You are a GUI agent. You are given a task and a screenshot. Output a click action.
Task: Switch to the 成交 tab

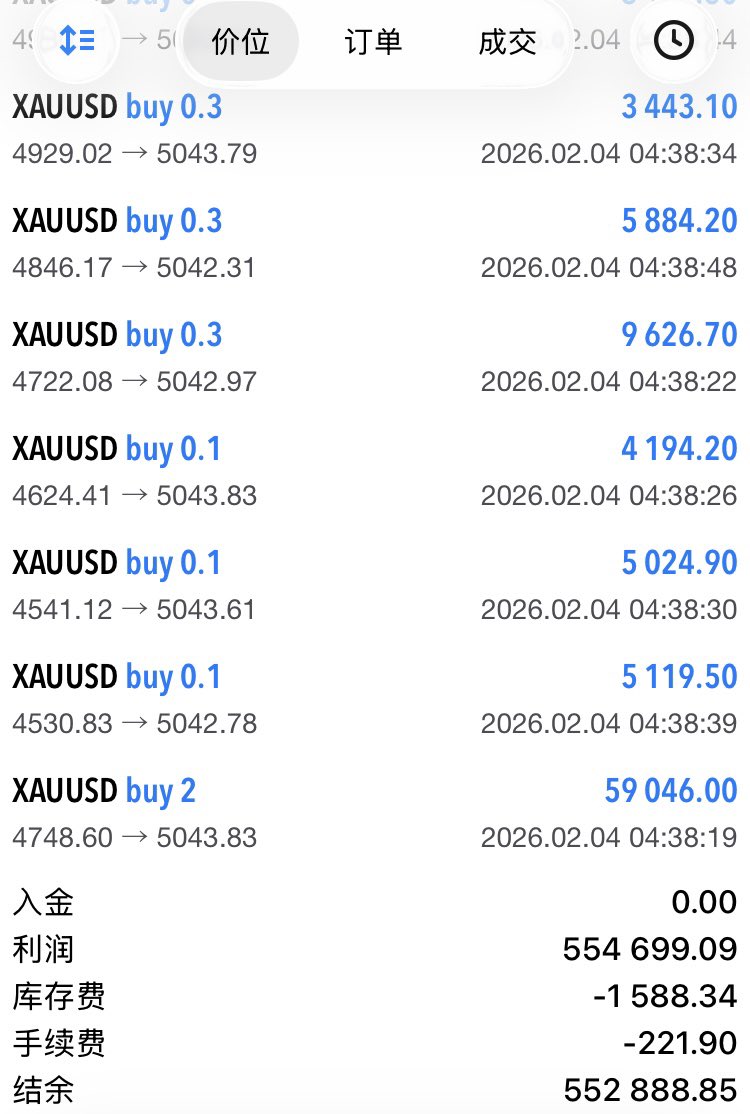(507, 42)
